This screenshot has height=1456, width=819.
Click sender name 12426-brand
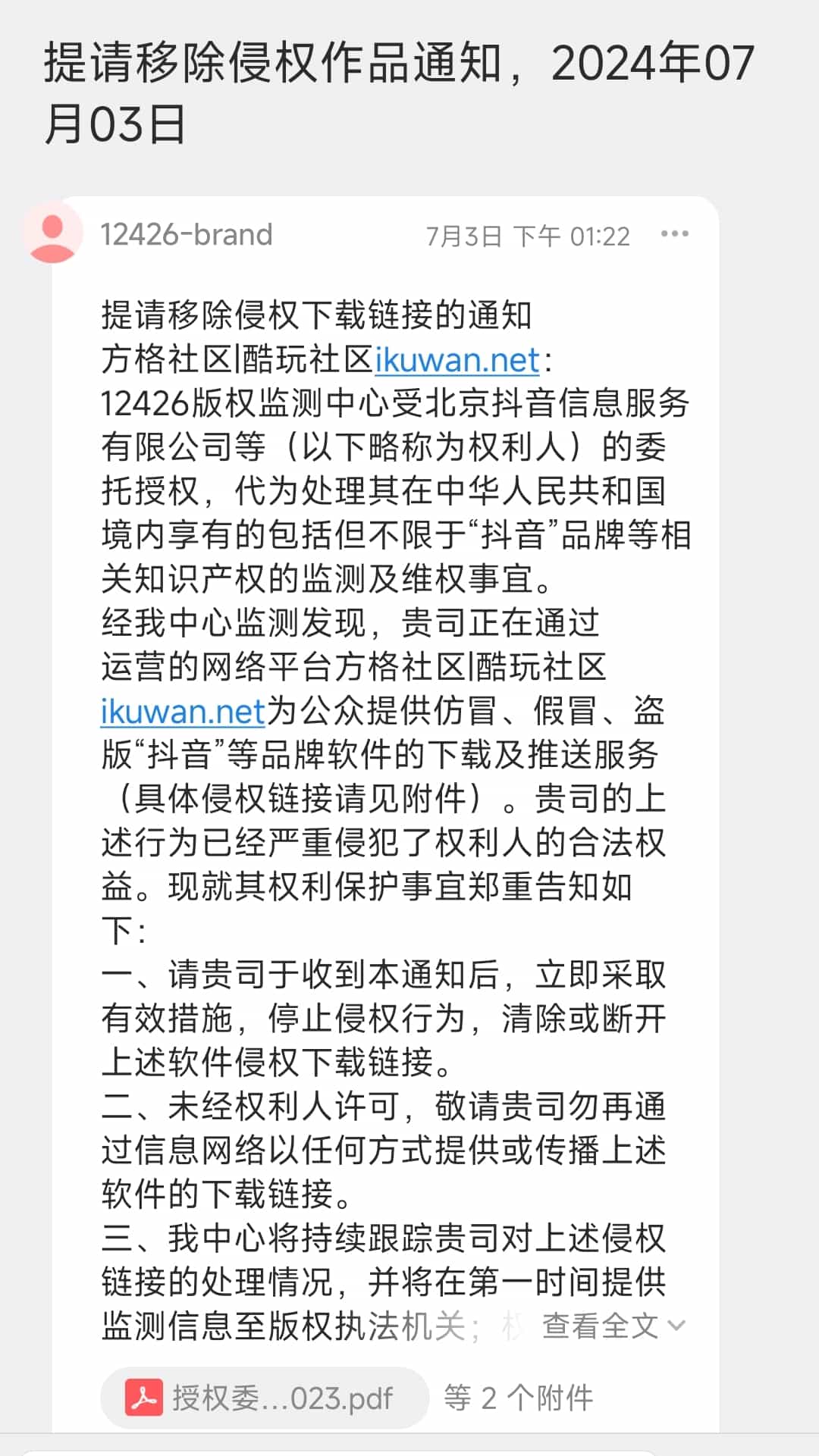pos(187,233)
